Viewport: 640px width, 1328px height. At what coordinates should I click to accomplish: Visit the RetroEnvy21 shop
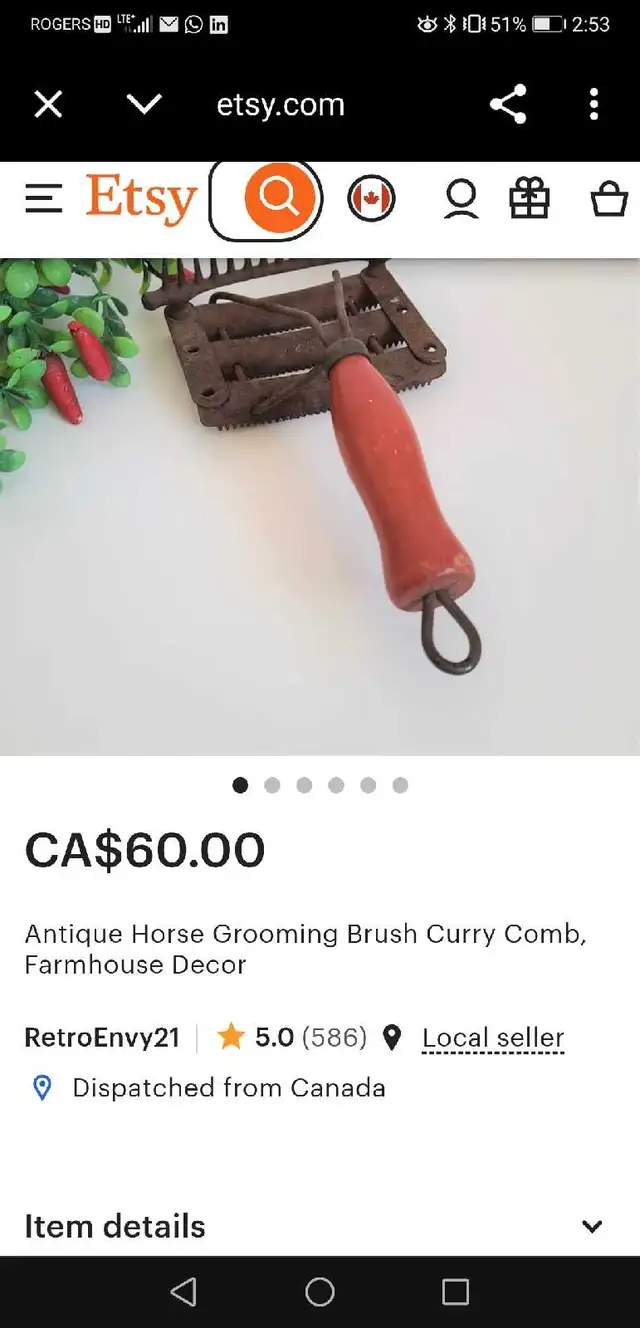click(102, 1038)
